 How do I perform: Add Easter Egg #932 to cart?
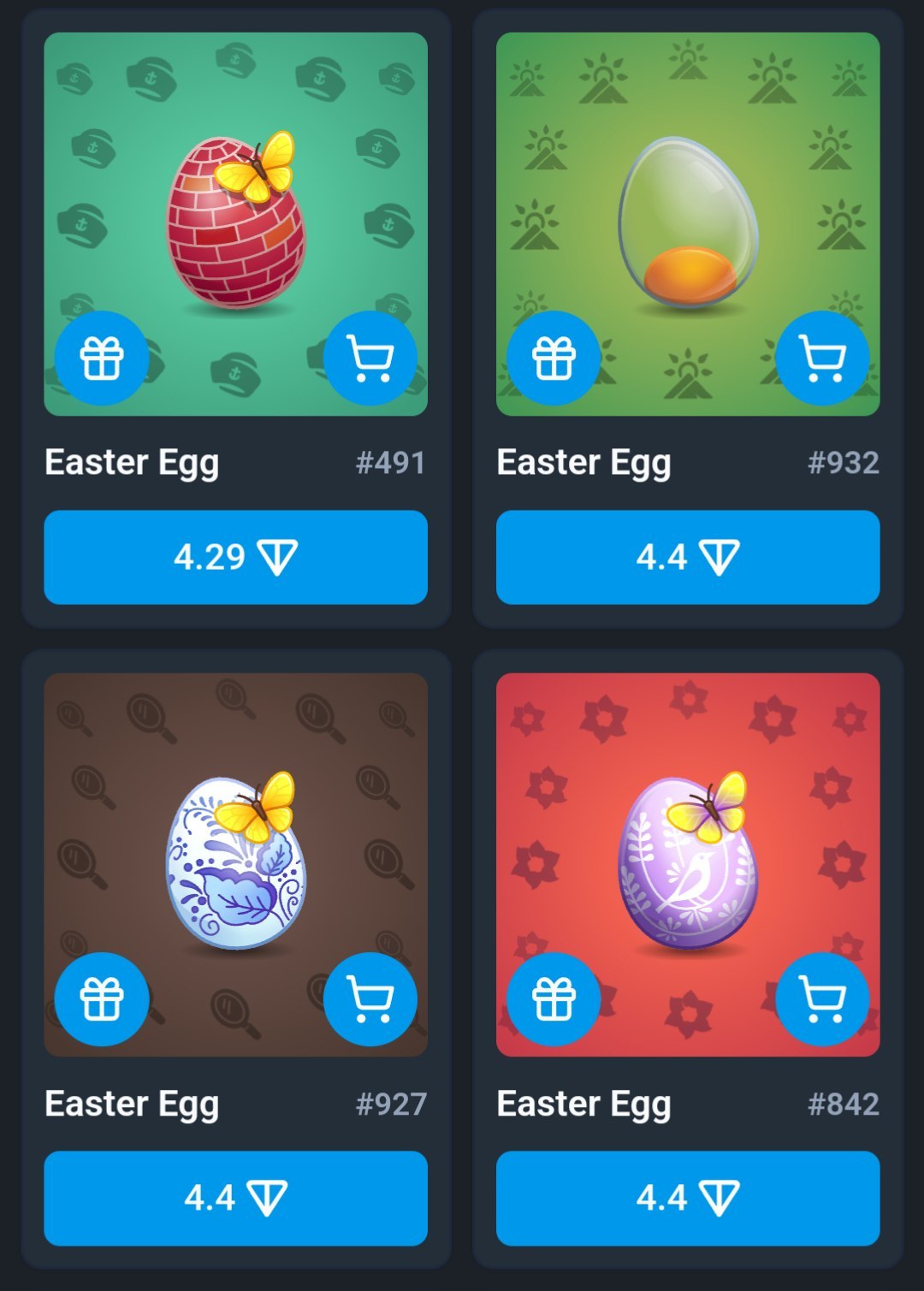[822, 358]
